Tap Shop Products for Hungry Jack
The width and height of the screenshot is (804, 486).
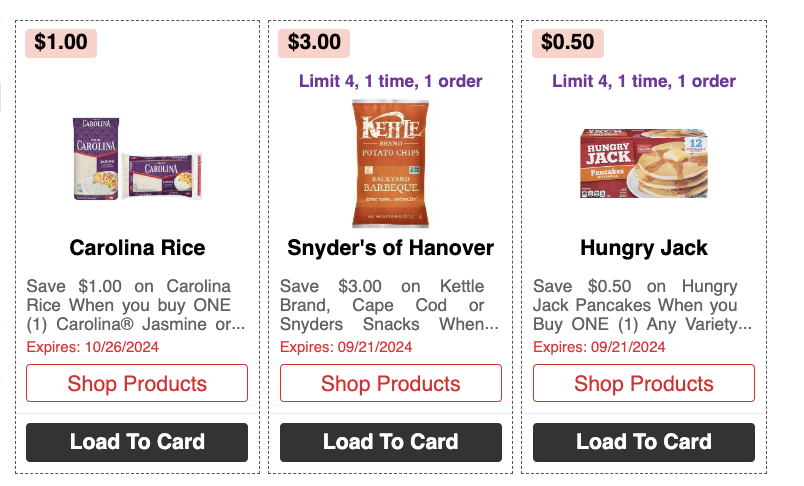pos(644,383)
